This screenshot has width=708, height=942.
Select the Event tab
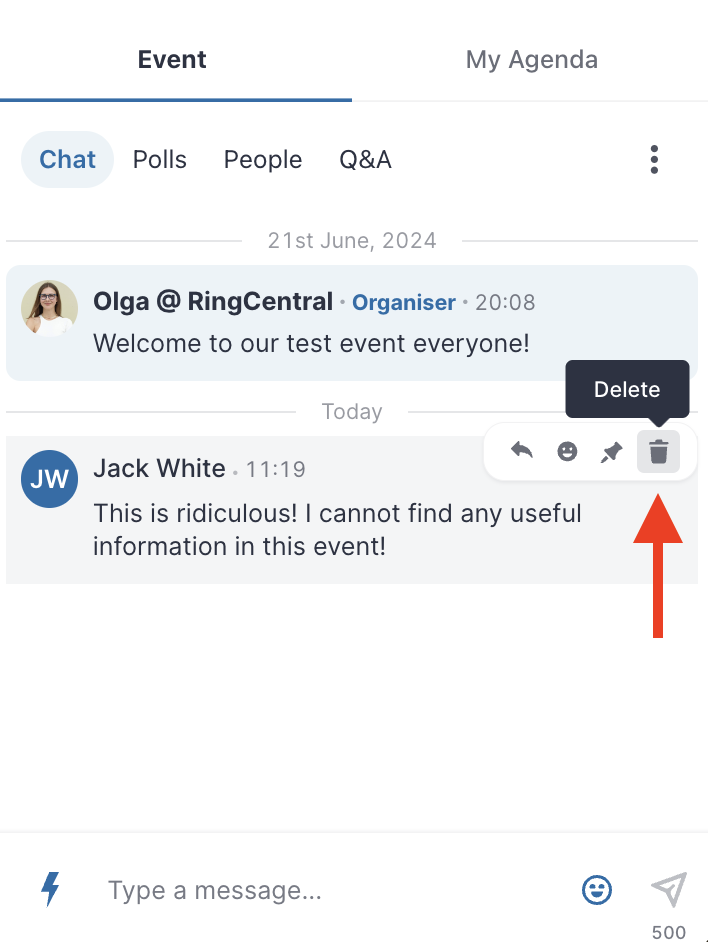pyautogui.click(x=172, y=60)
